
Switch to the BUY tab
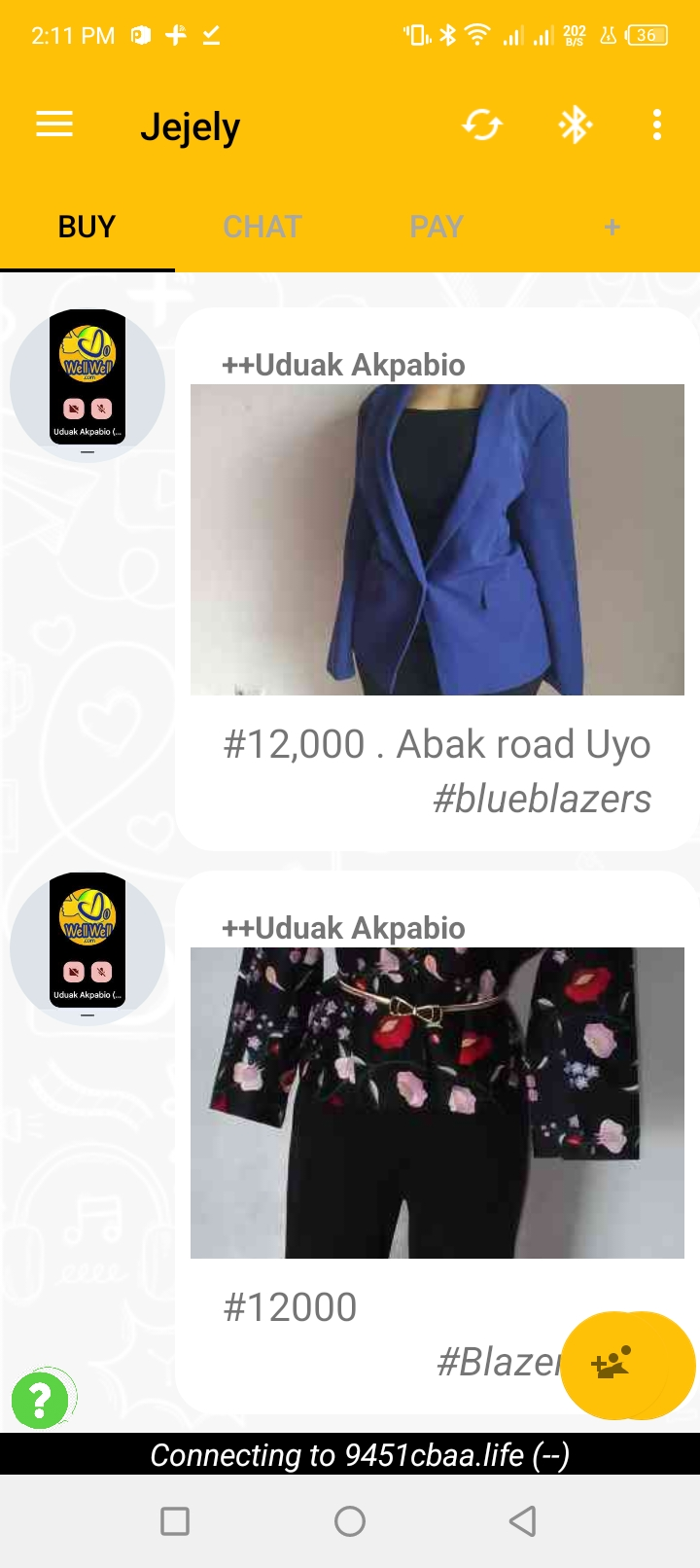pos(87,227)
